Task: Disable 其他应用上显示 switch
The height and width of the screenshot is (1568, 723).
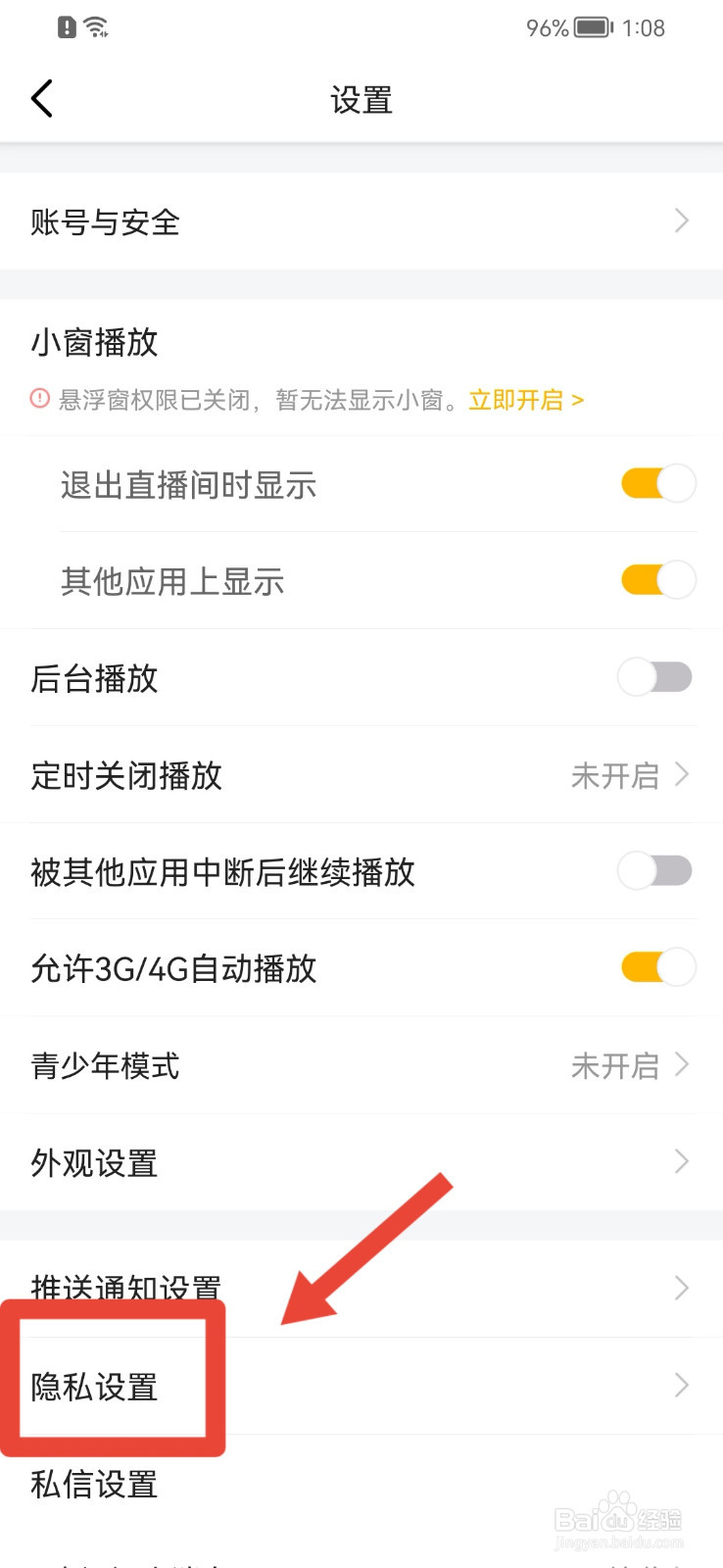Action: tap(657, 580)
